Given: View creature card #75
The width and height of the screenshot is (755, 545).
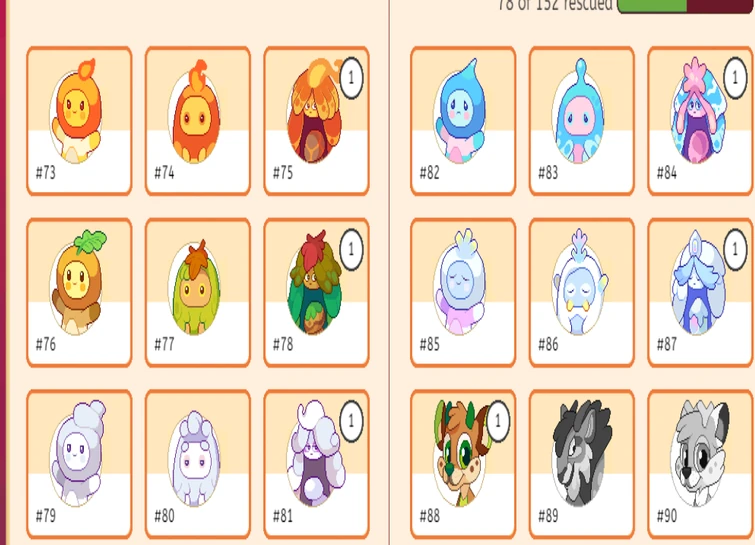Looking at the screenshot, I should click(x=316, y=120).
